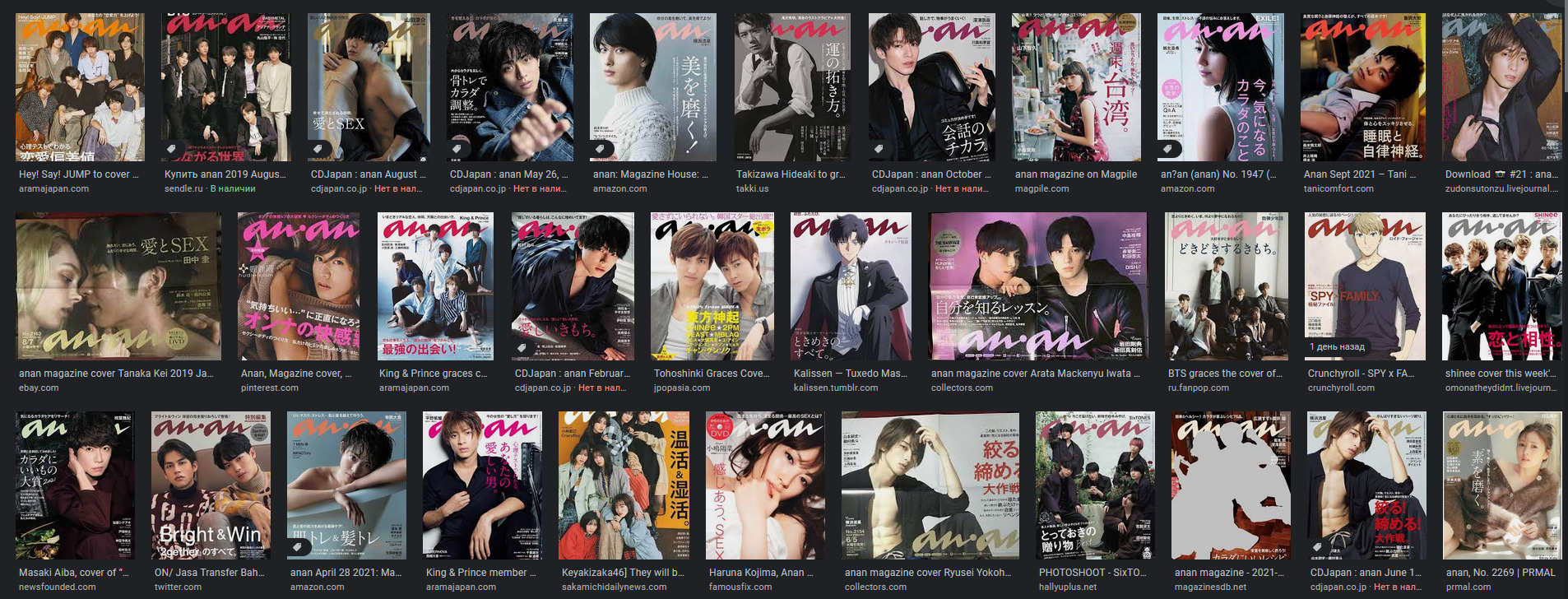Image resolution: width=1568 pixels, height=599 pixels.
Task: Open the anan magazine on Magpile result
Action: 1076,86
